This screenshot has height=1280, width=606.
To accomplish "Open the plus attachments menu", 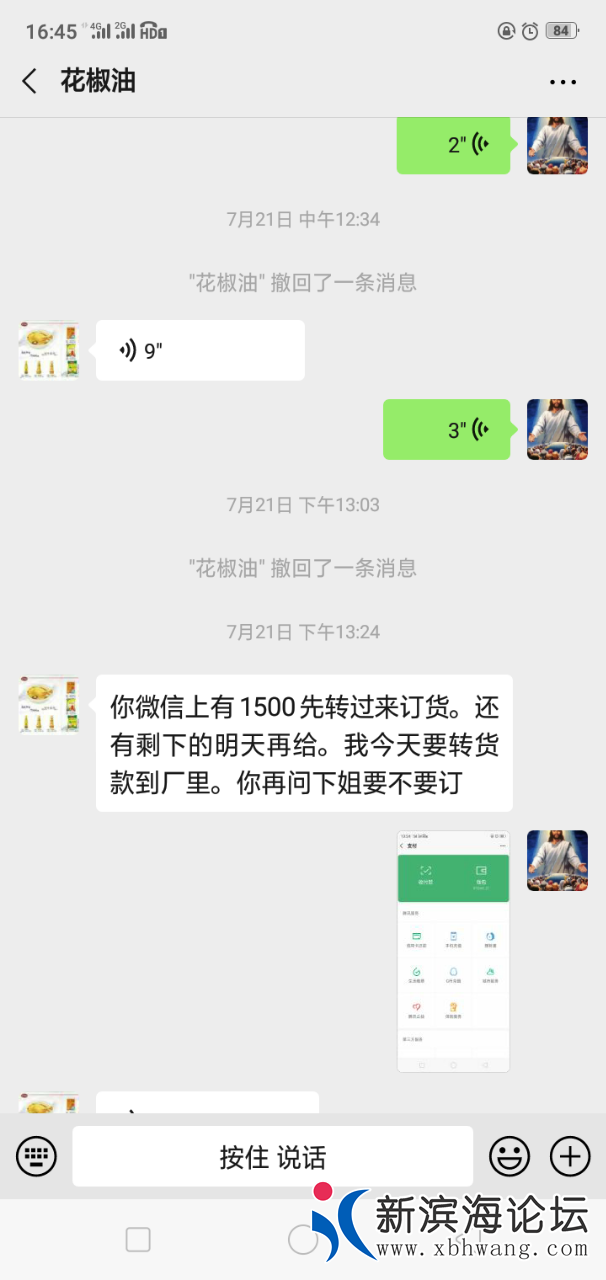I will tap(570, 1157).
